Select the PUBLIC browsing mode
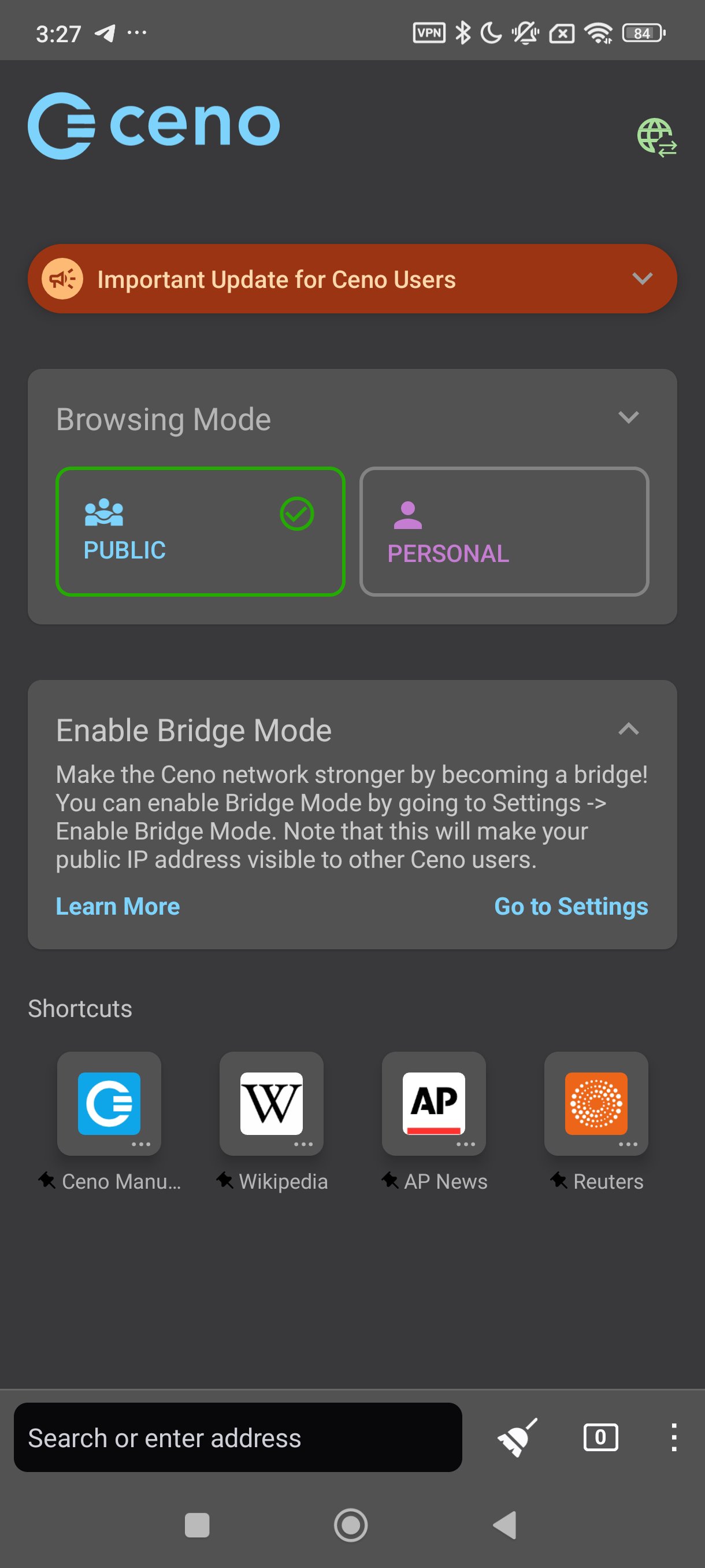 [200, 531]
